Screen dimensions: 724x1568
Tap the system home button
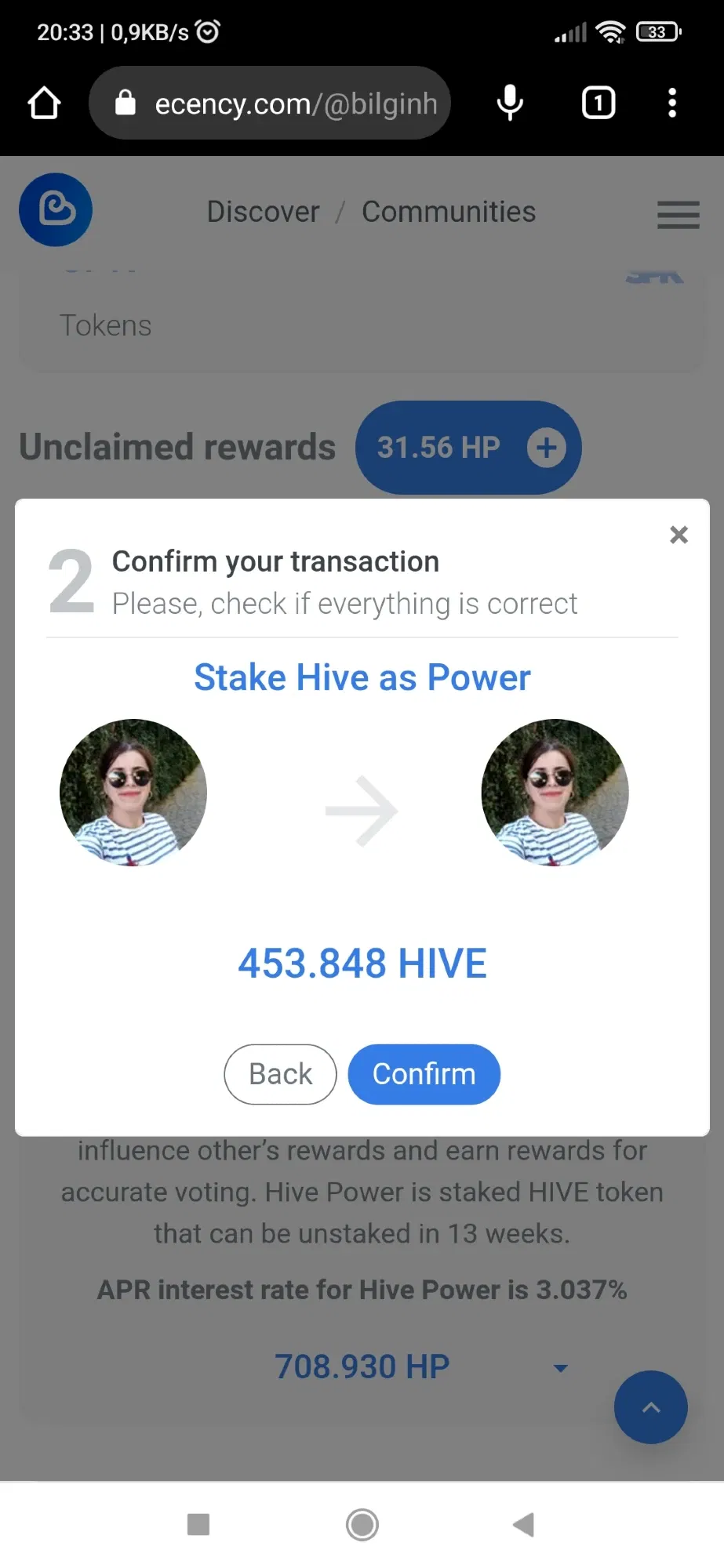(x=362, y=1525)
